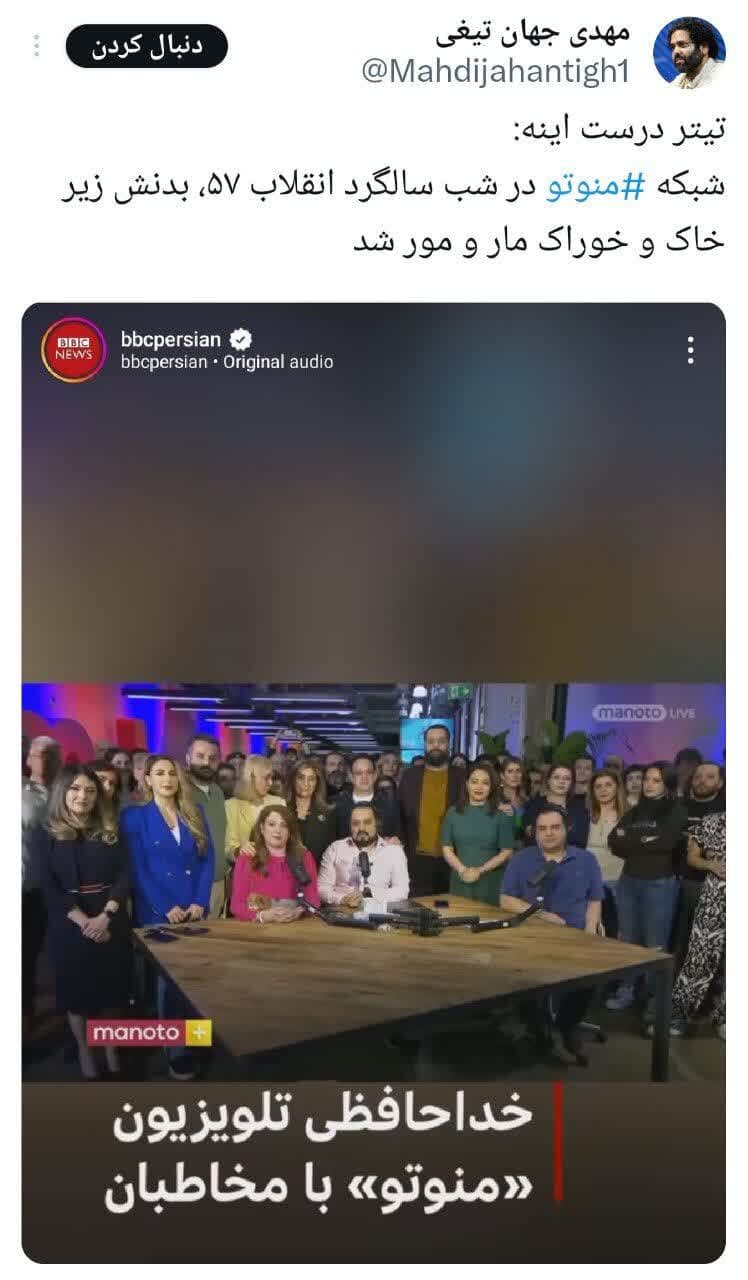
Task: View the attached bbcpersian screenshot image
Action: click(373, 782)
